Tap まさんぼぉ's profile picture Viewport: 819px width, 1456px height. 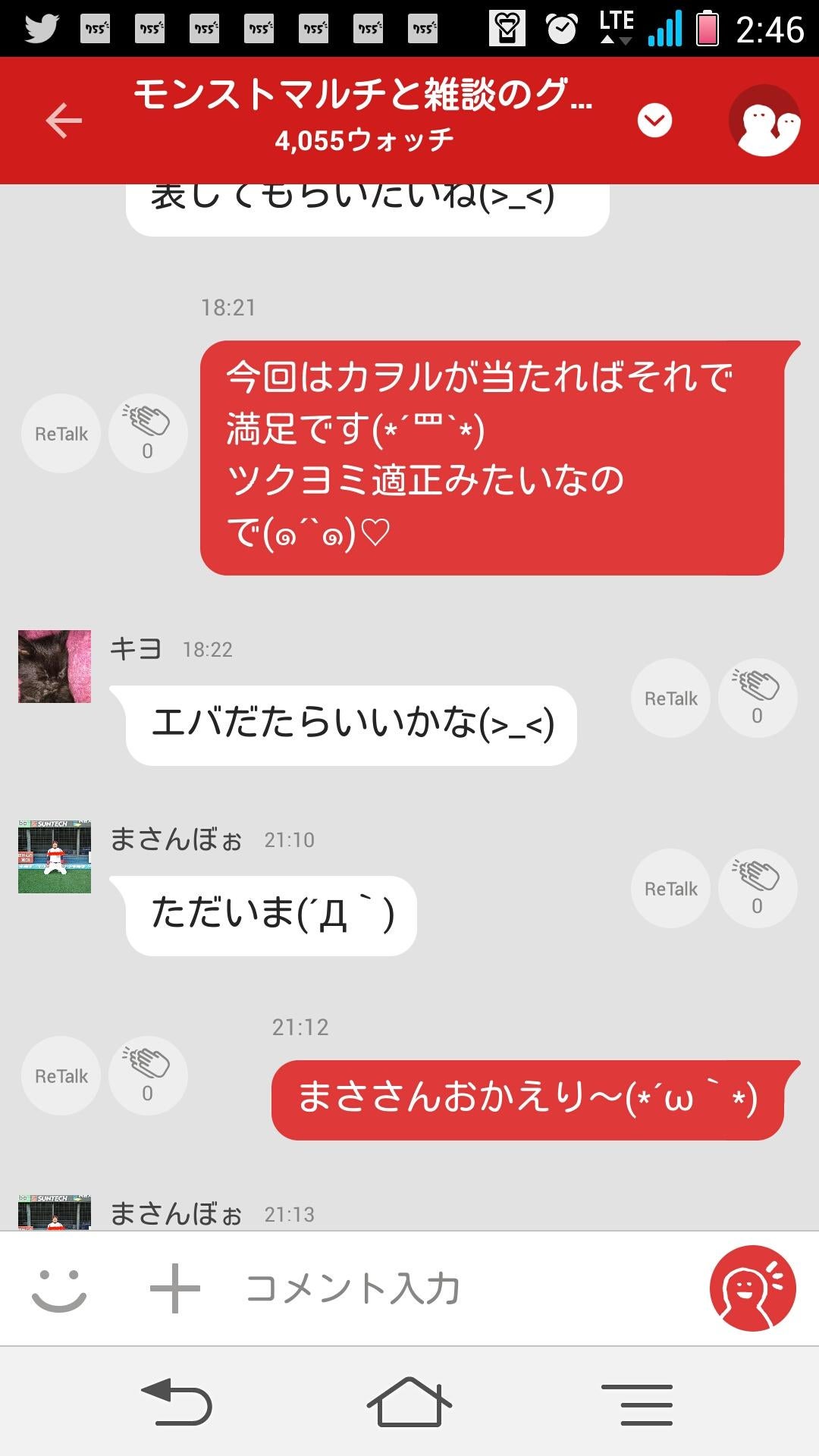pos(54,857)
